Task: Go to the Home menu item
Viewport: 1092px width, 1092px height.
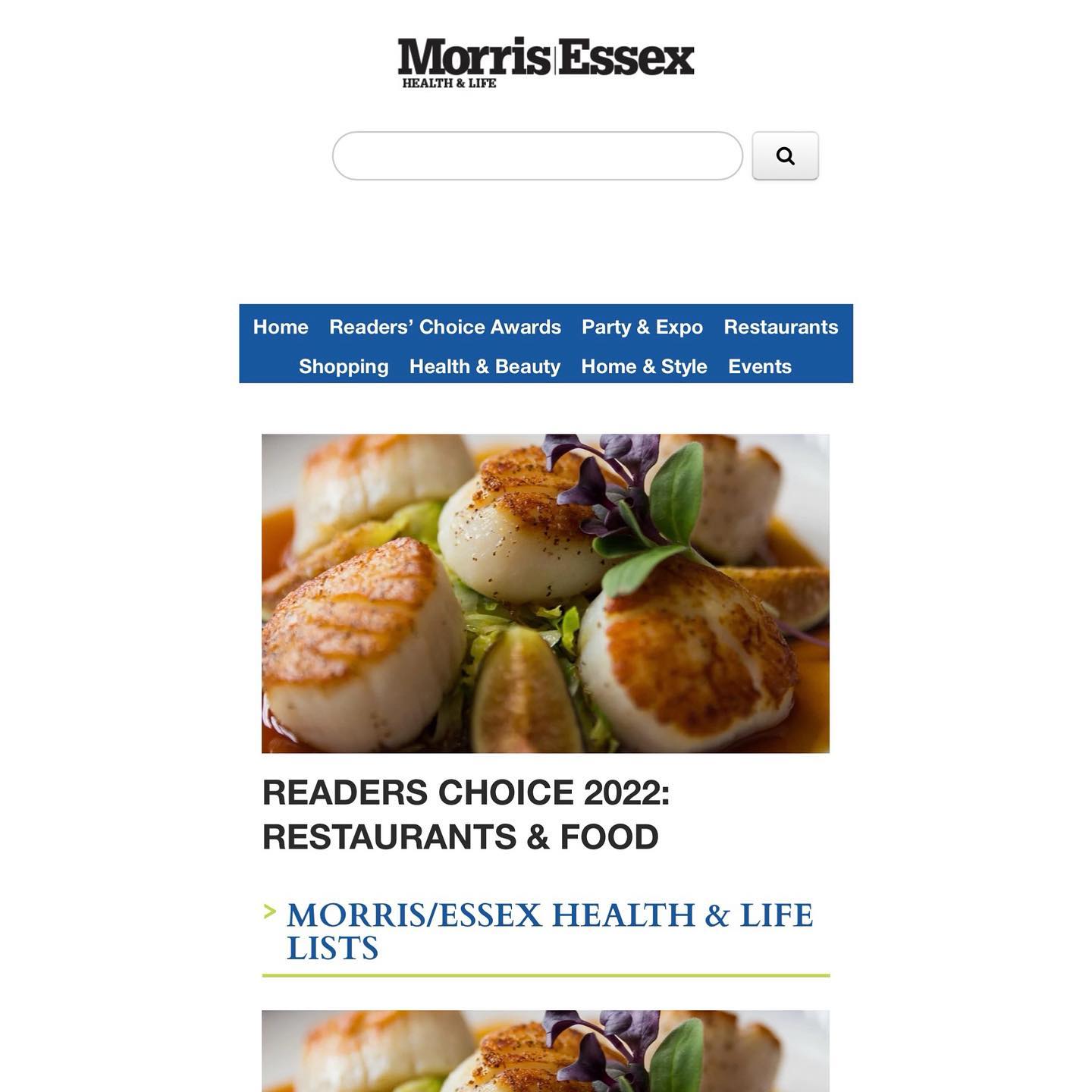Action: 281,327
